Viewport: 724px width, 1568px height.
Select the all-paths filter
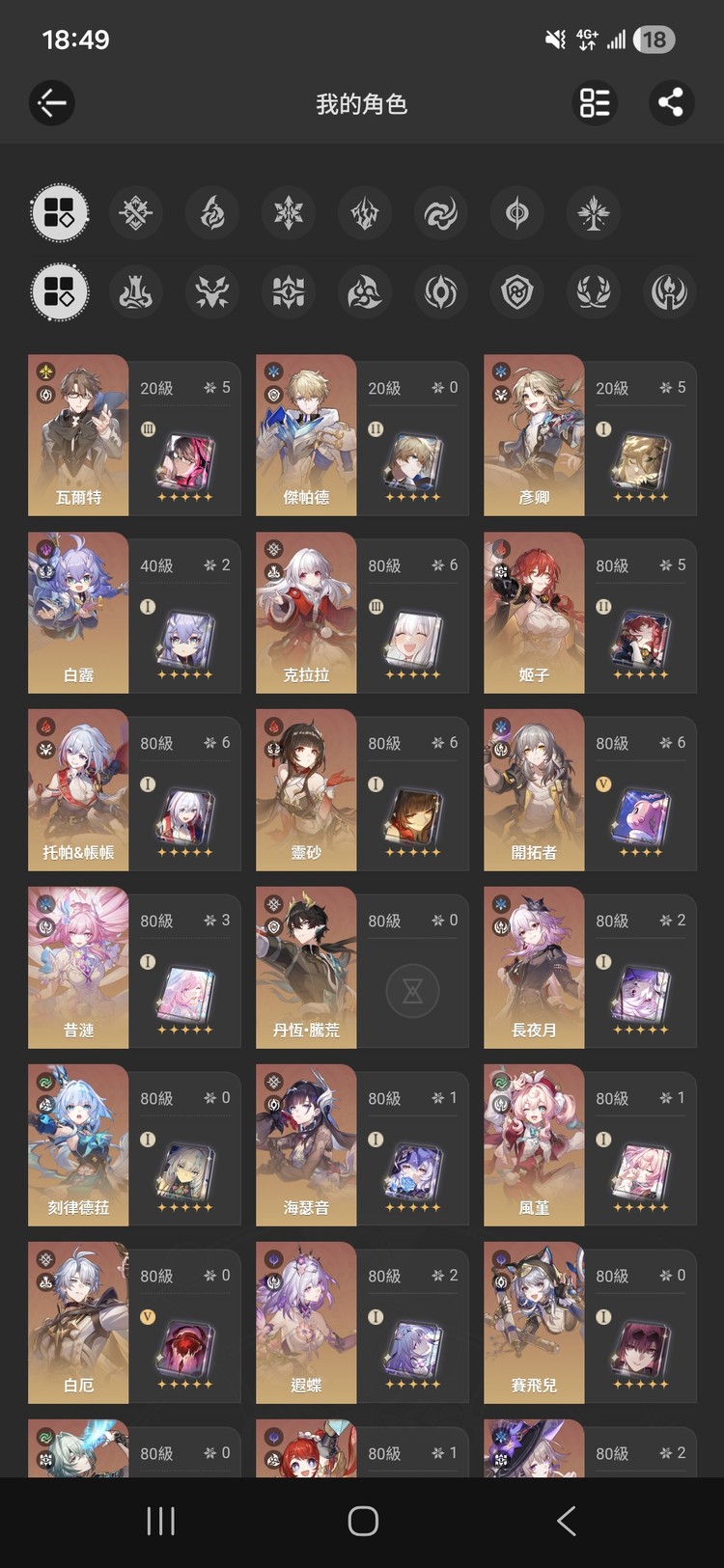[x=60, y=291]
